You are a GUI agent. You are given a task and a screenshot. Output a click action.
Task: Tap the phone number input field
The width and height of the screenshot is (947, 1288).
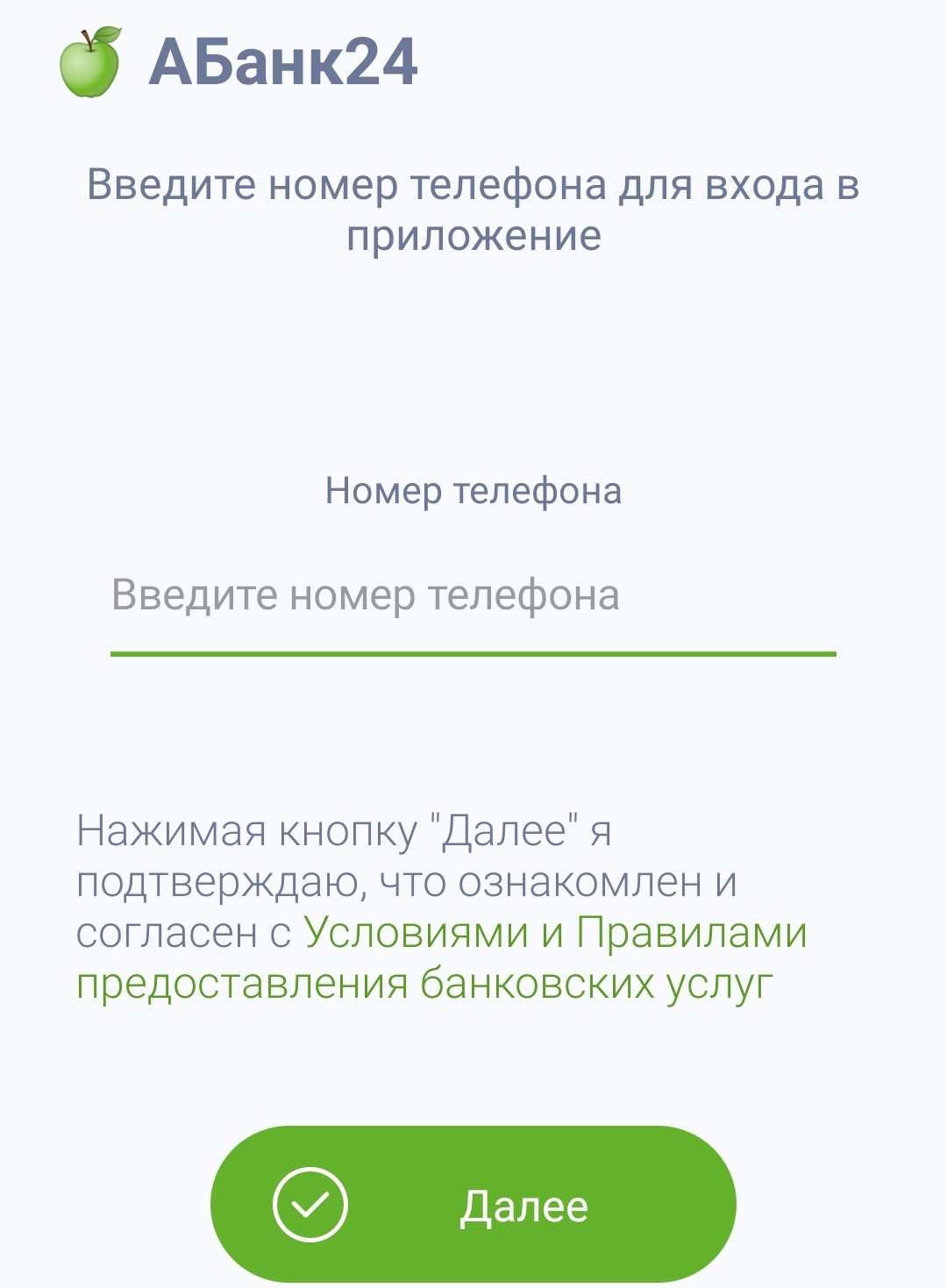pyautogui.click(x=472, y=596)
